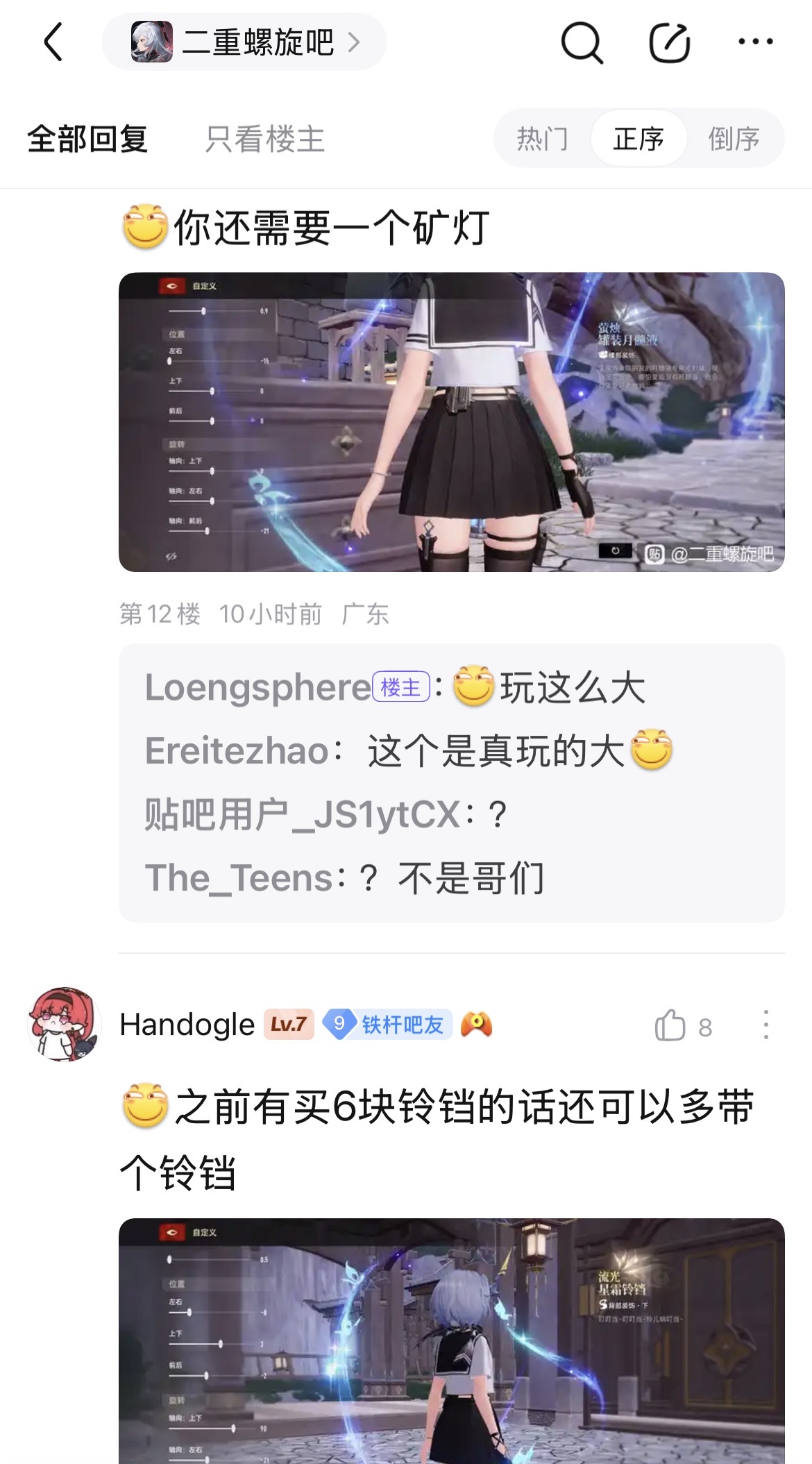Screen dimensions: 812x1464
Task: Open Handogle's avatar profile
Action: pyautogui.click(x=65, y=1025)
